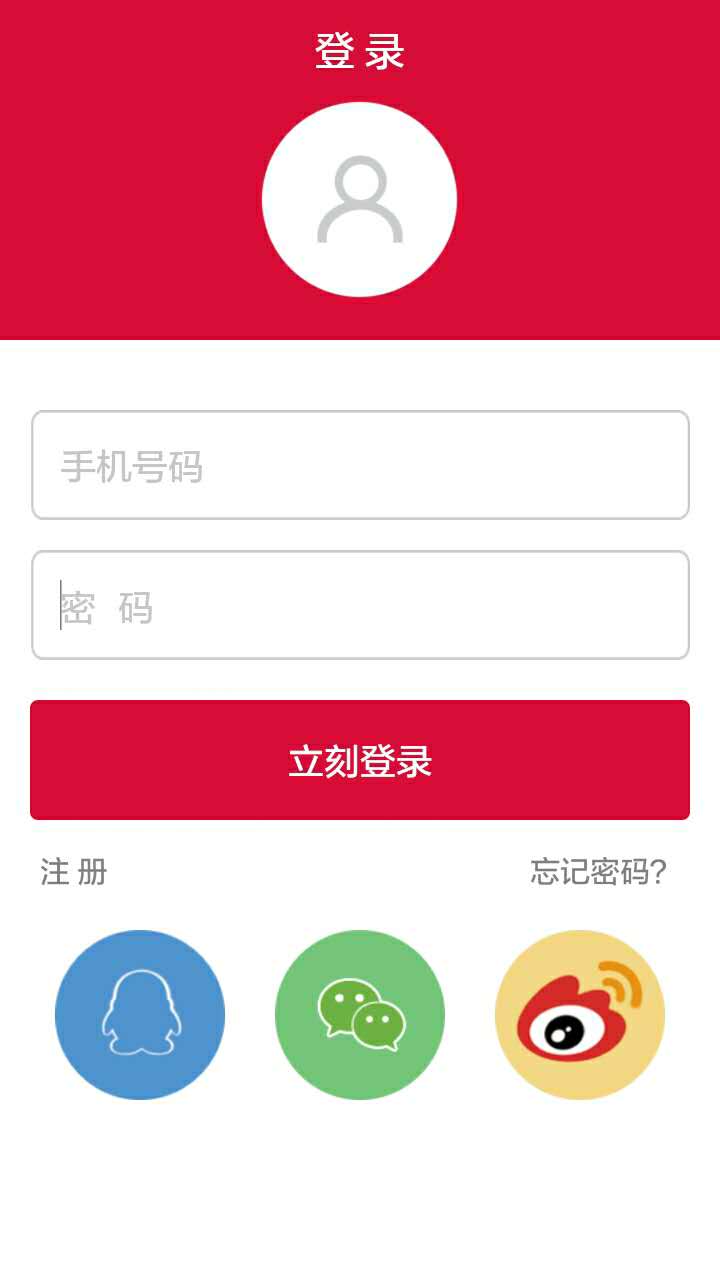Select the red login action button
This screenshot has height=1280, width=720.
coord(359,760)
